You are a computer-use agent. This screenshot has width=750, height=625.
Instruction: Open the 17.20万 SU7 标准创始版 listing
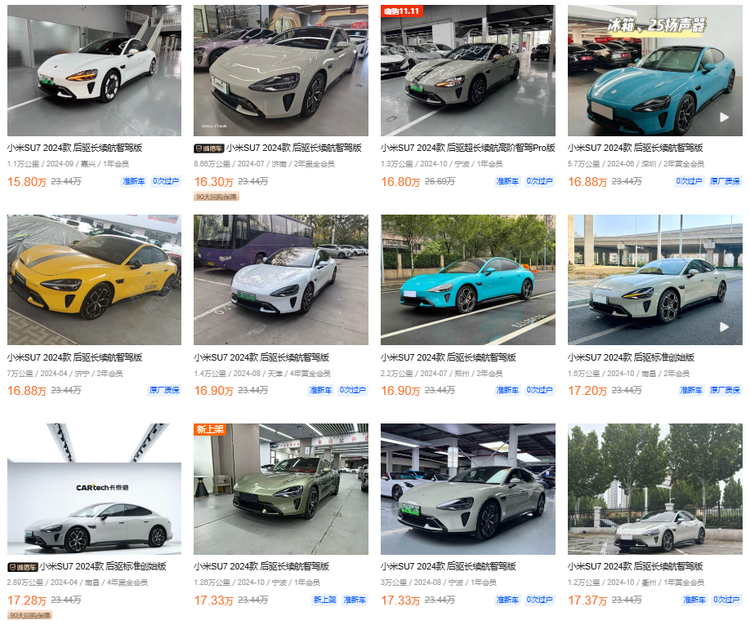coord(654,280)
